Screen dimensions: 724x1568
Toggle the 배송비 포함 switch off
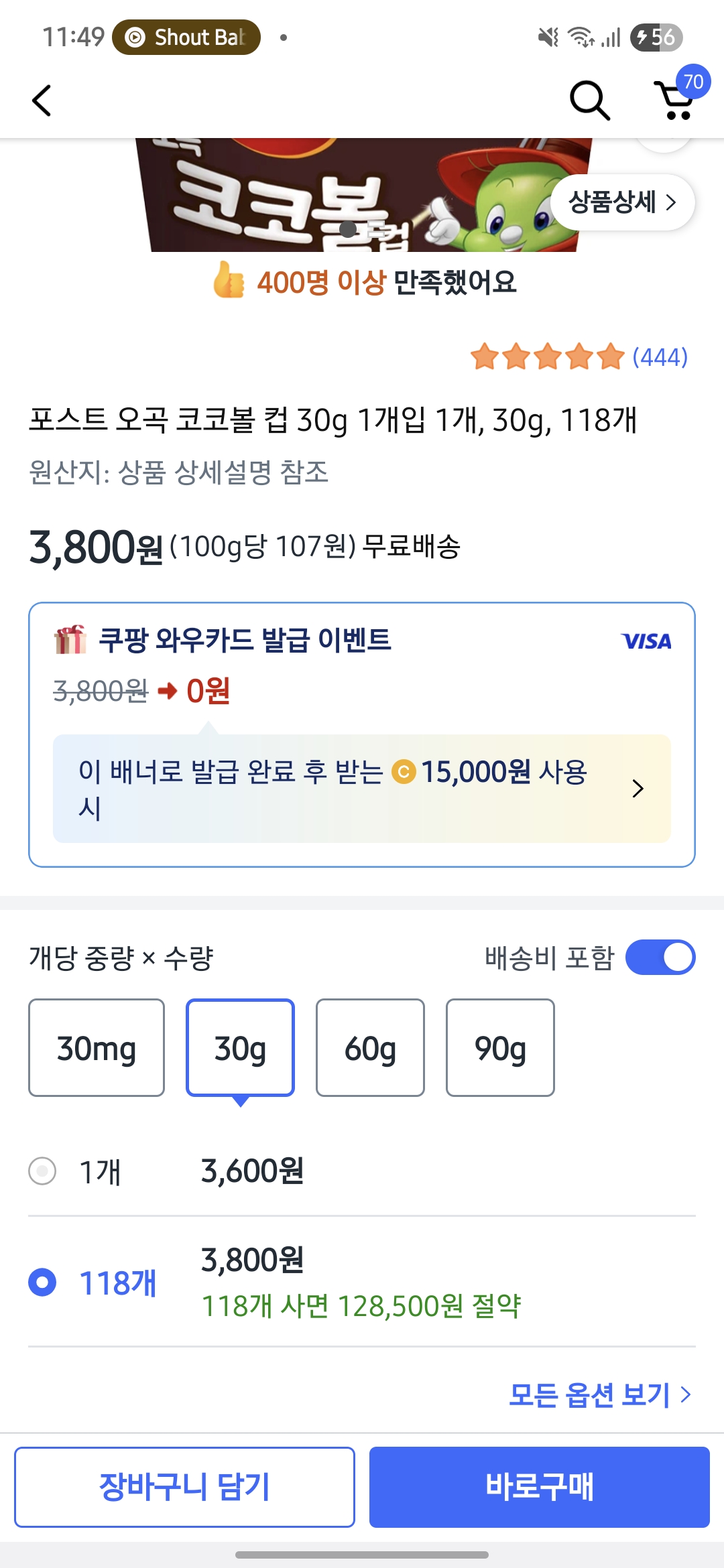click(660, 957)
